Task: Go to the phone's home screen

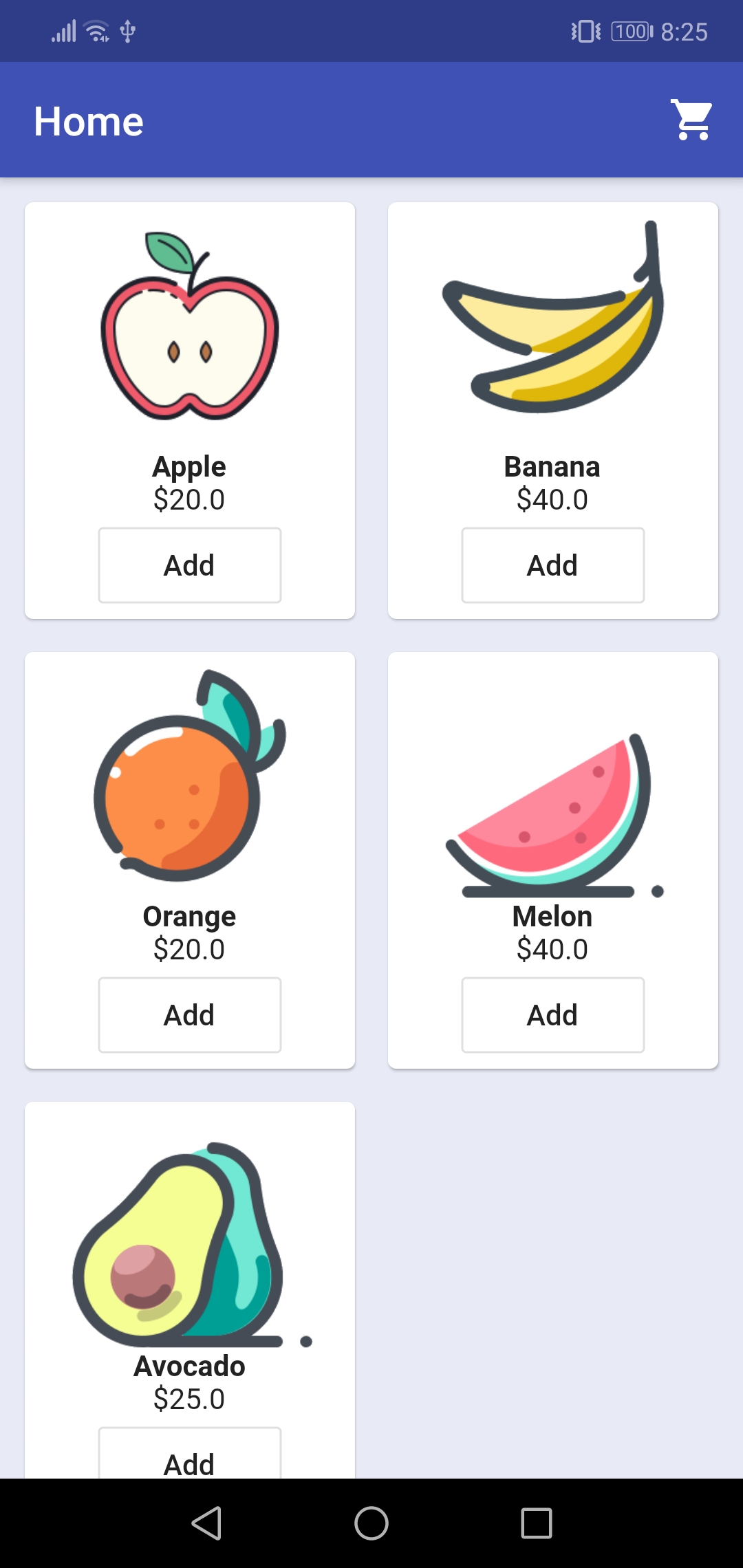Action: tap(371, 1523)
